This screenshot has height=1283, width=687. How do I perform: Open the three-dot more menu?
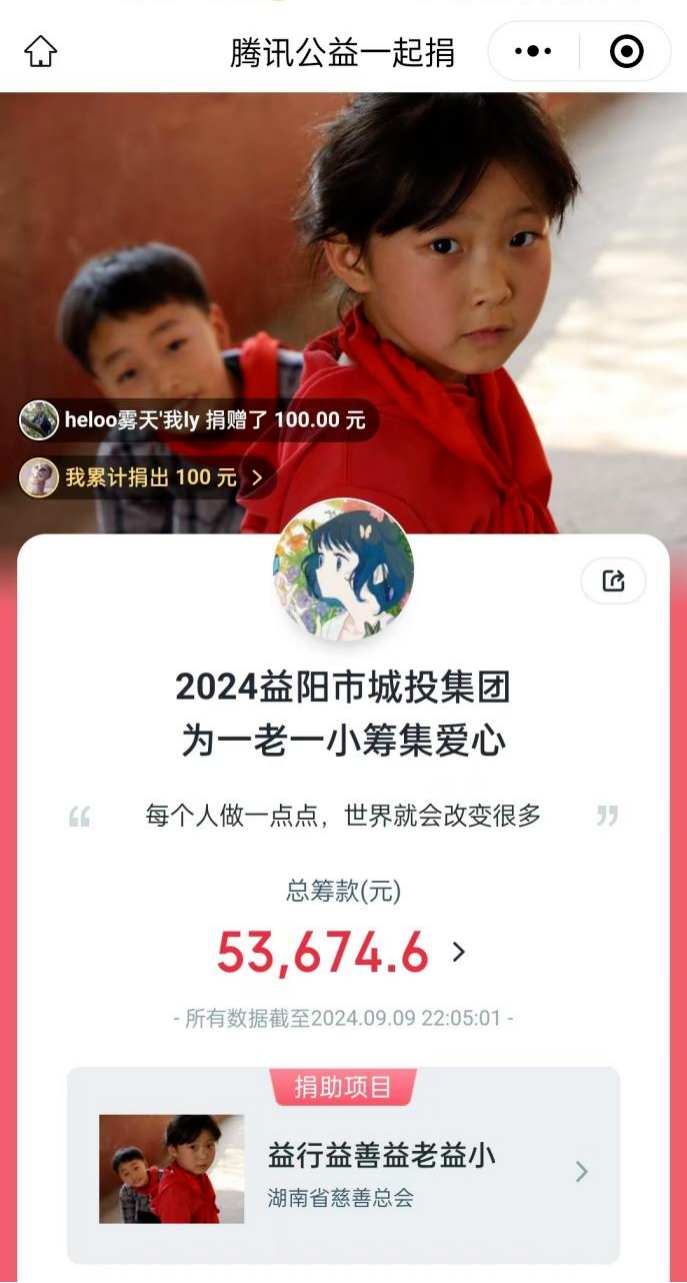(533, 51)
